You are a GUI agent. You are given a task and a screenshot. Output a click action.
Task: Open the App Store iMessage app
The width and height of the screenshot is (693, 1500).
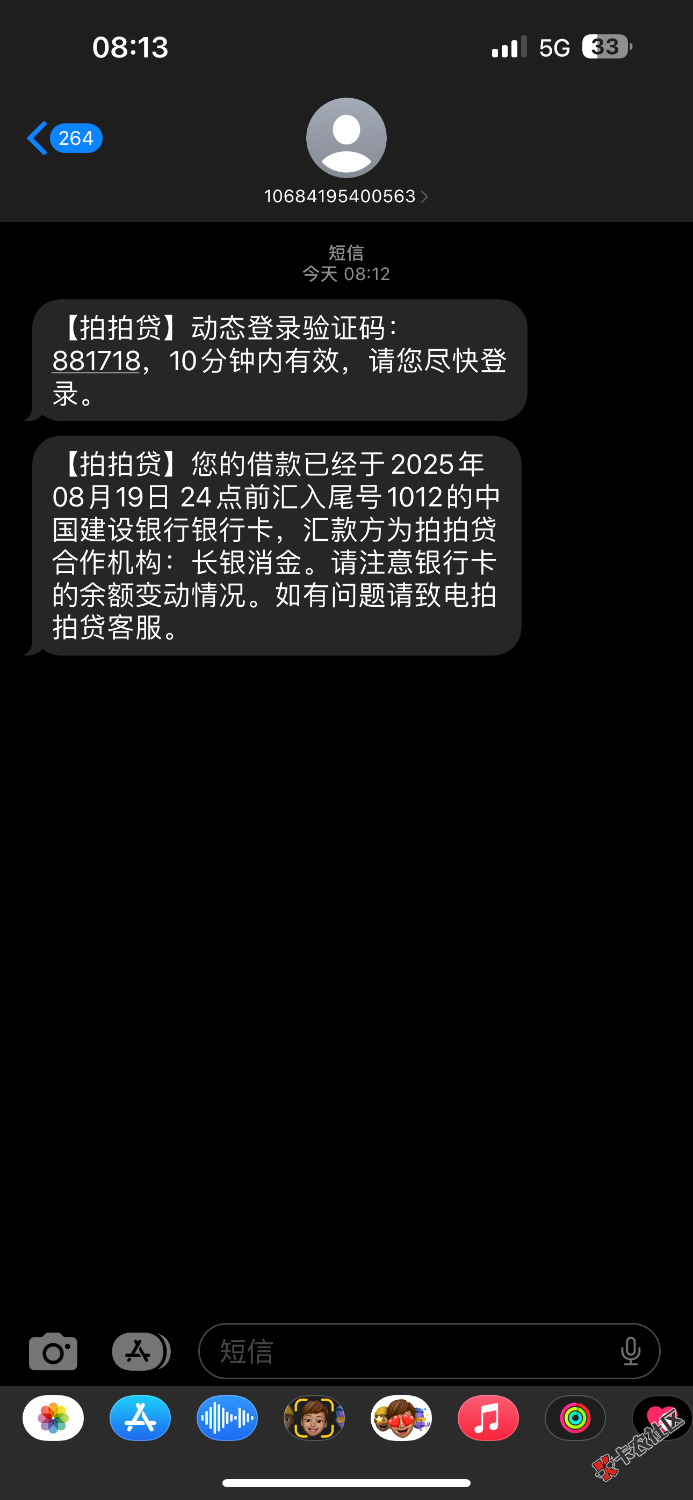click(140, 1418)
